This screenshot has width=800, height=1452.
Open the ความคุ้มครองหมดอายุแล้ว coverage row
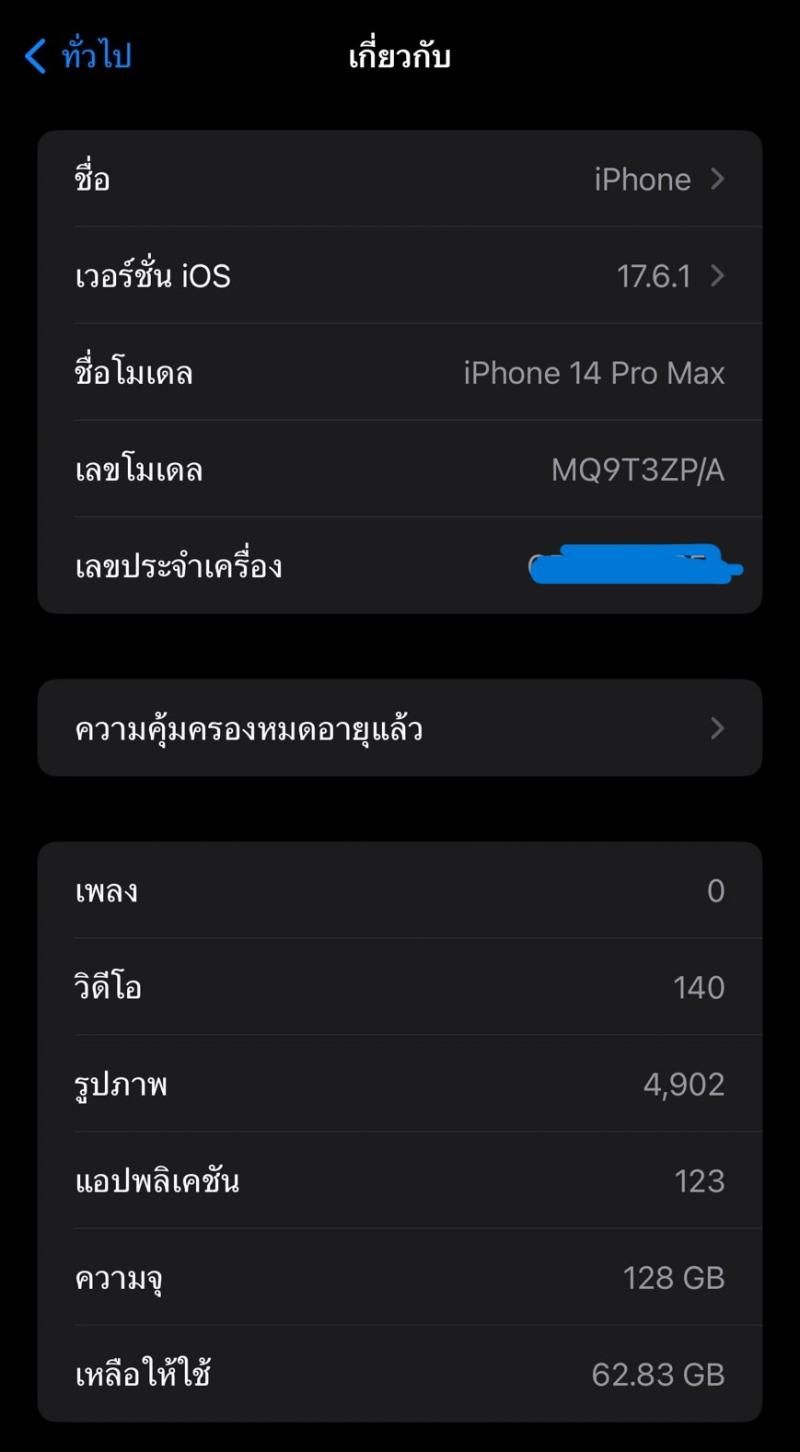pos(400,728)
